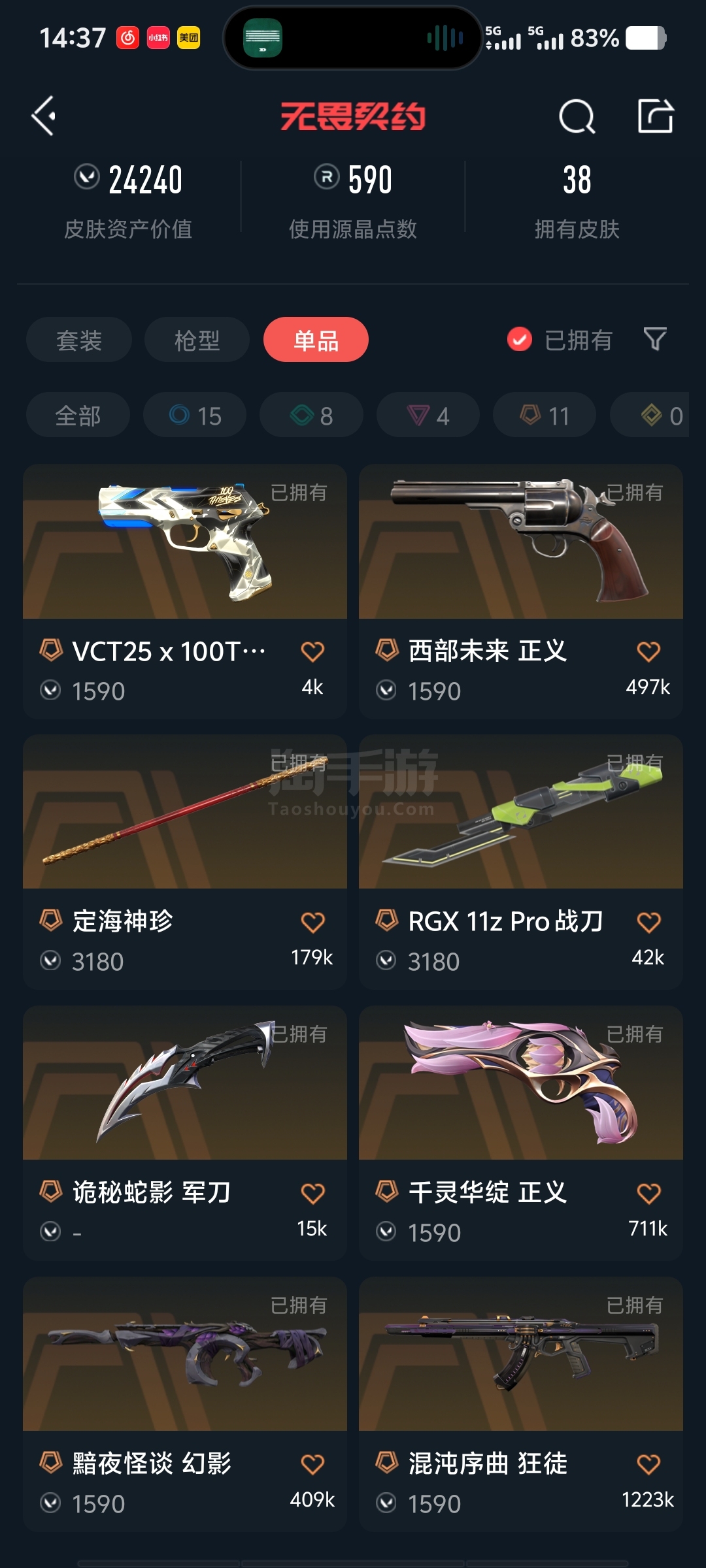Image resolution: width=706 pixels, height=1568 pixels.
Task: Switch to the 套装 tab
Action: click(79, 340)
